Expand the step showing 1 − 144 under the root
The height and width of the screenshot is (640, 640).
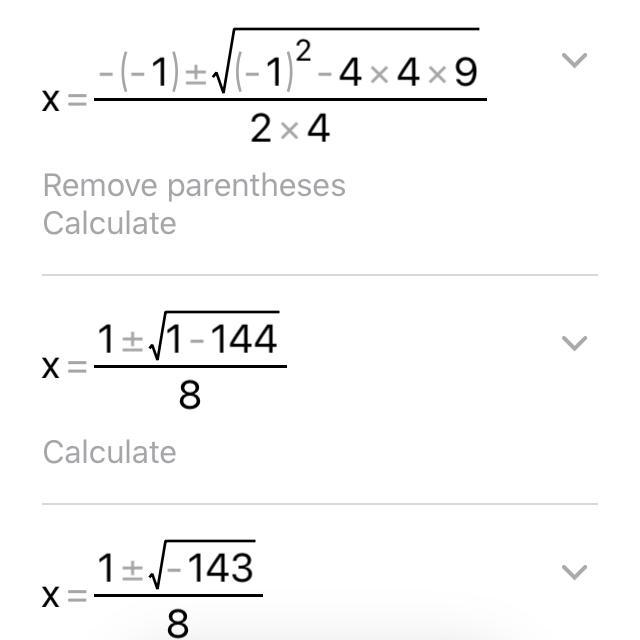pyautogui.click(x=573, y=344)
